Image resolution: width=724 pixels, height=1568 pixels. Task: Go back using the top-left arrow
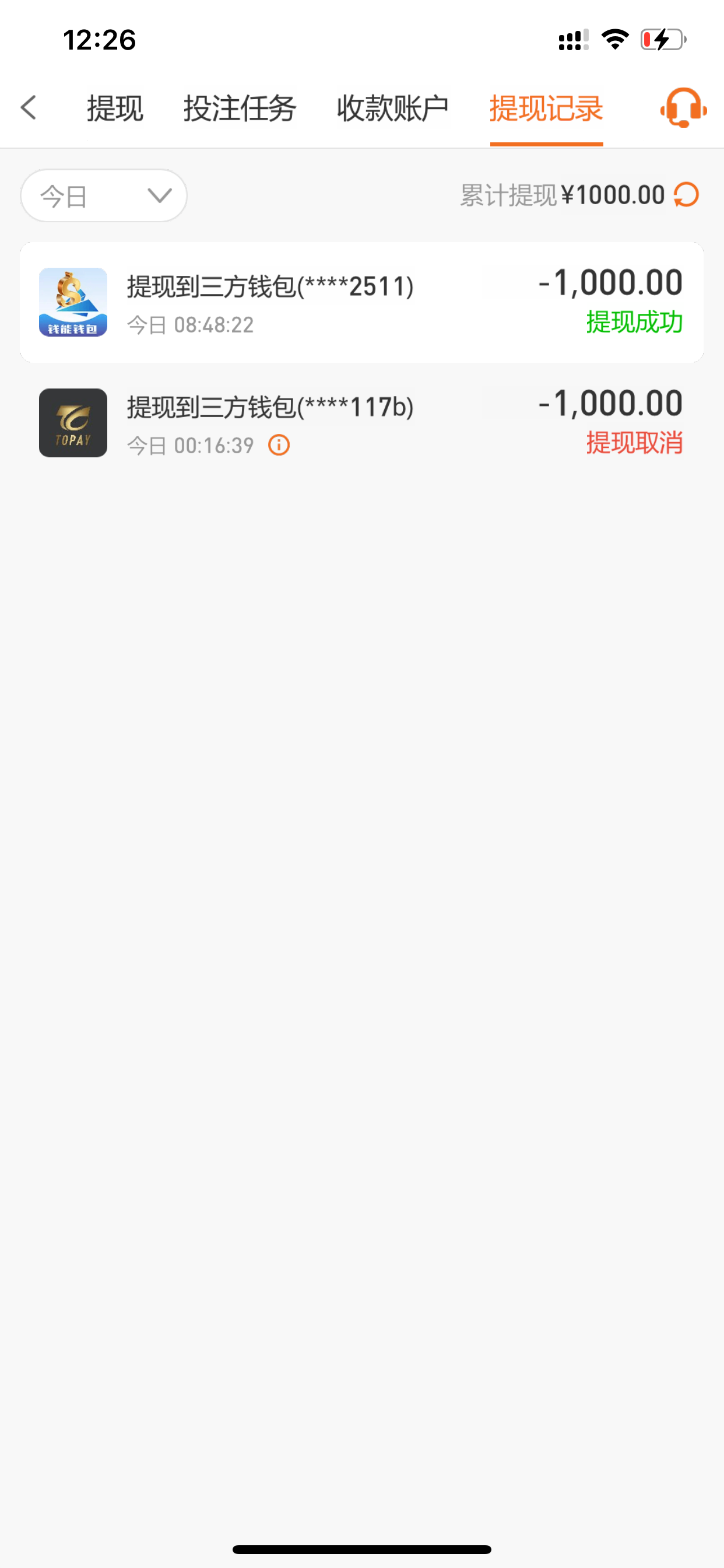point(29,108)
